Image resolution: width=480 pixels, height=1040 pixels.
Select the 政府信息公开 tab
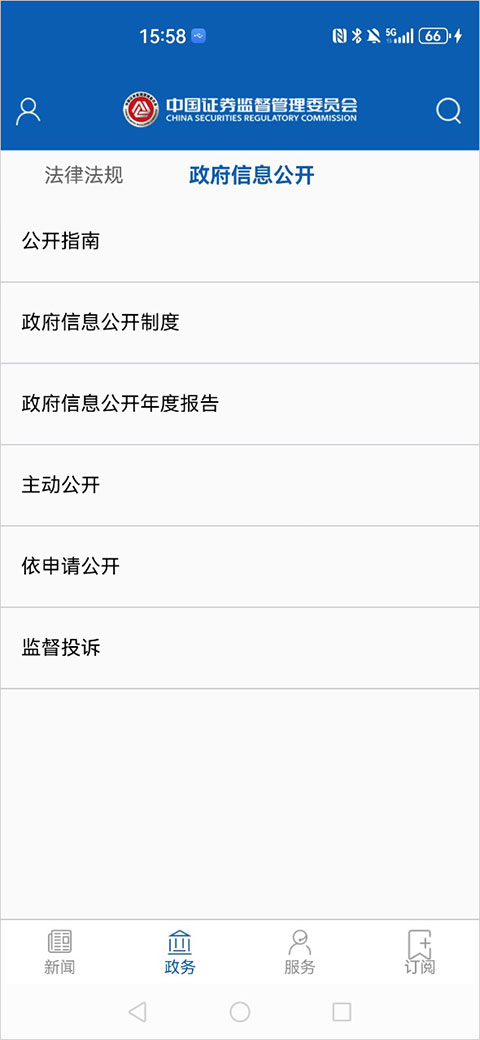[251, 175]
